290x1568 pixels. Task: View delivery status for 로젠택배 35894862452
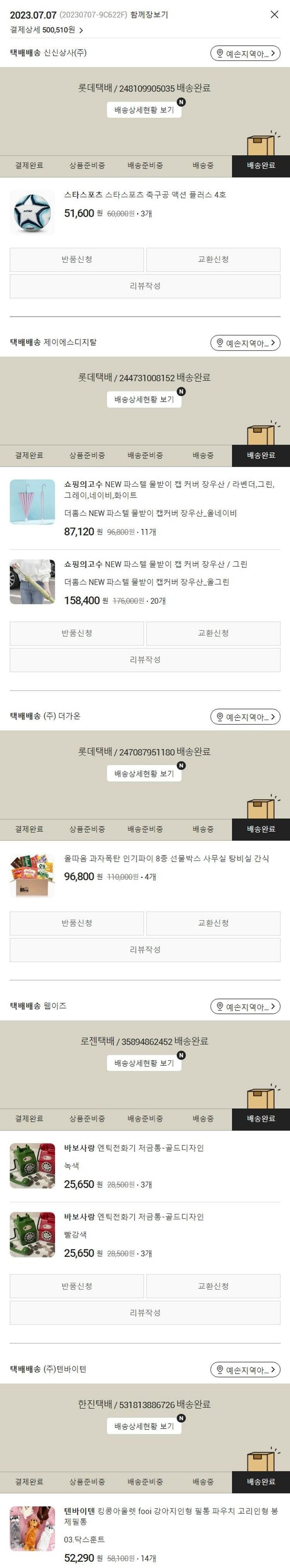click(144, 1063)
